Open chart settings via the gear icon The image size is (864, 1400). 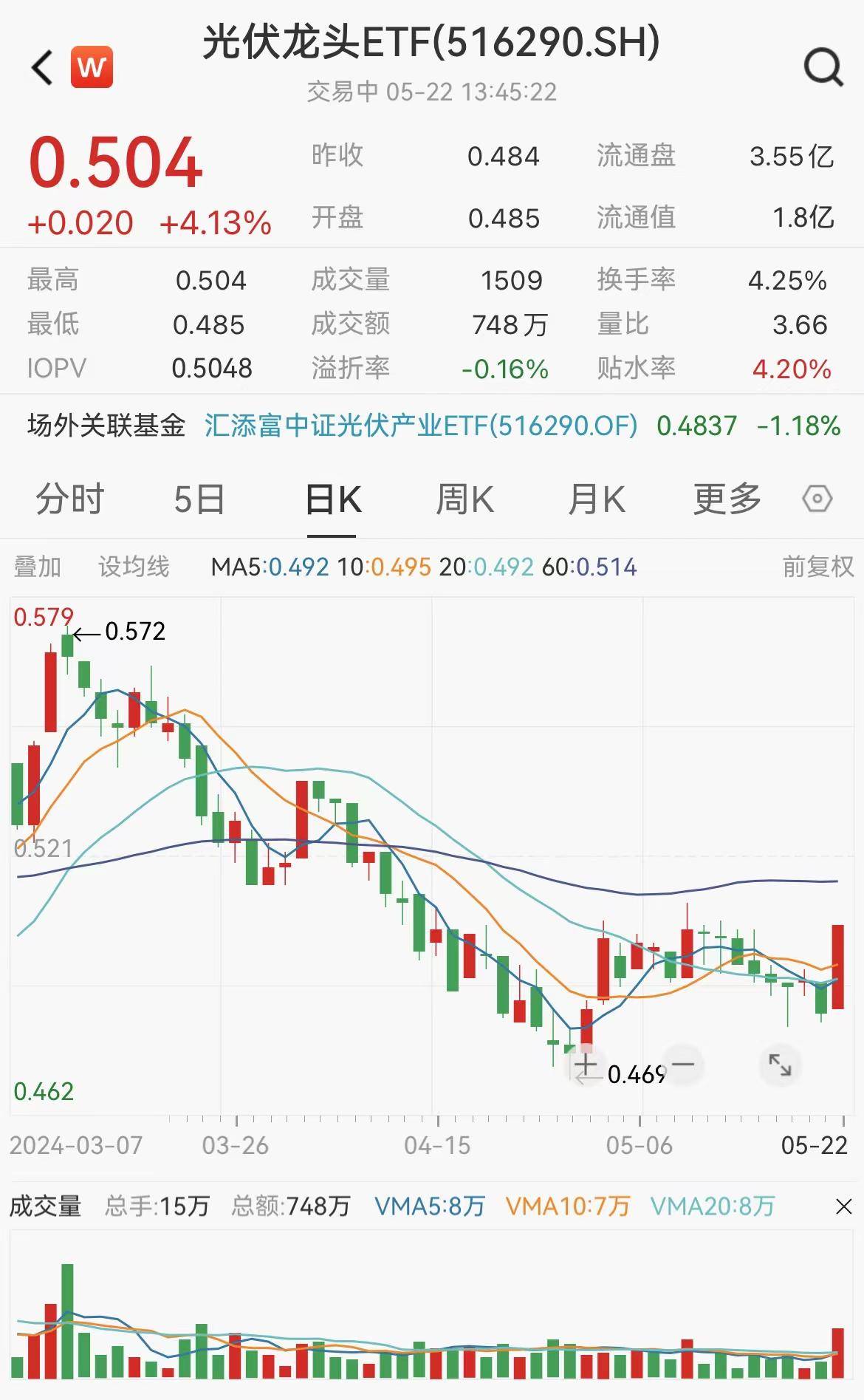tap(817, 499)
